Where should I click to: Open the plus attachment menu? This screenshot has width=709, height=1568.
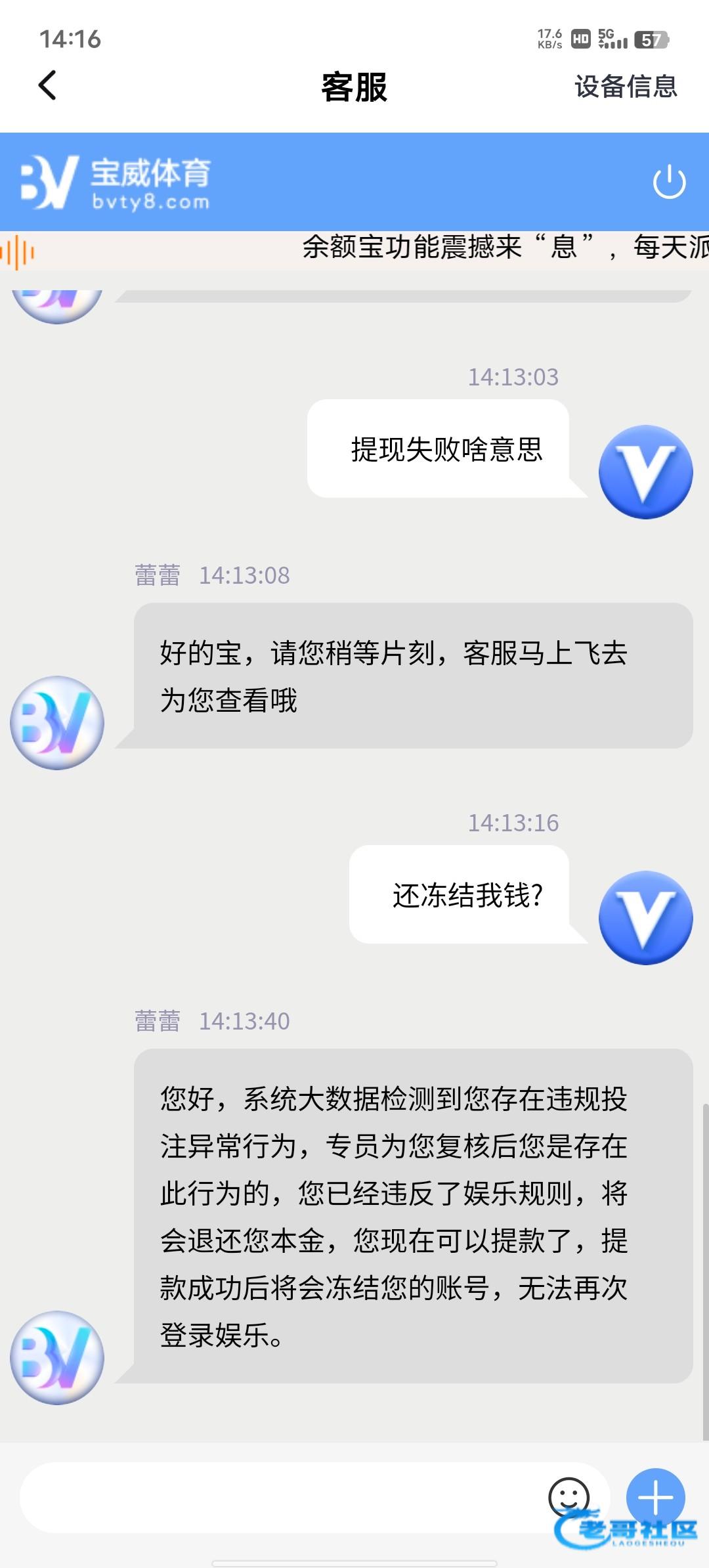pyautogui.click(x=655, y=1498)
